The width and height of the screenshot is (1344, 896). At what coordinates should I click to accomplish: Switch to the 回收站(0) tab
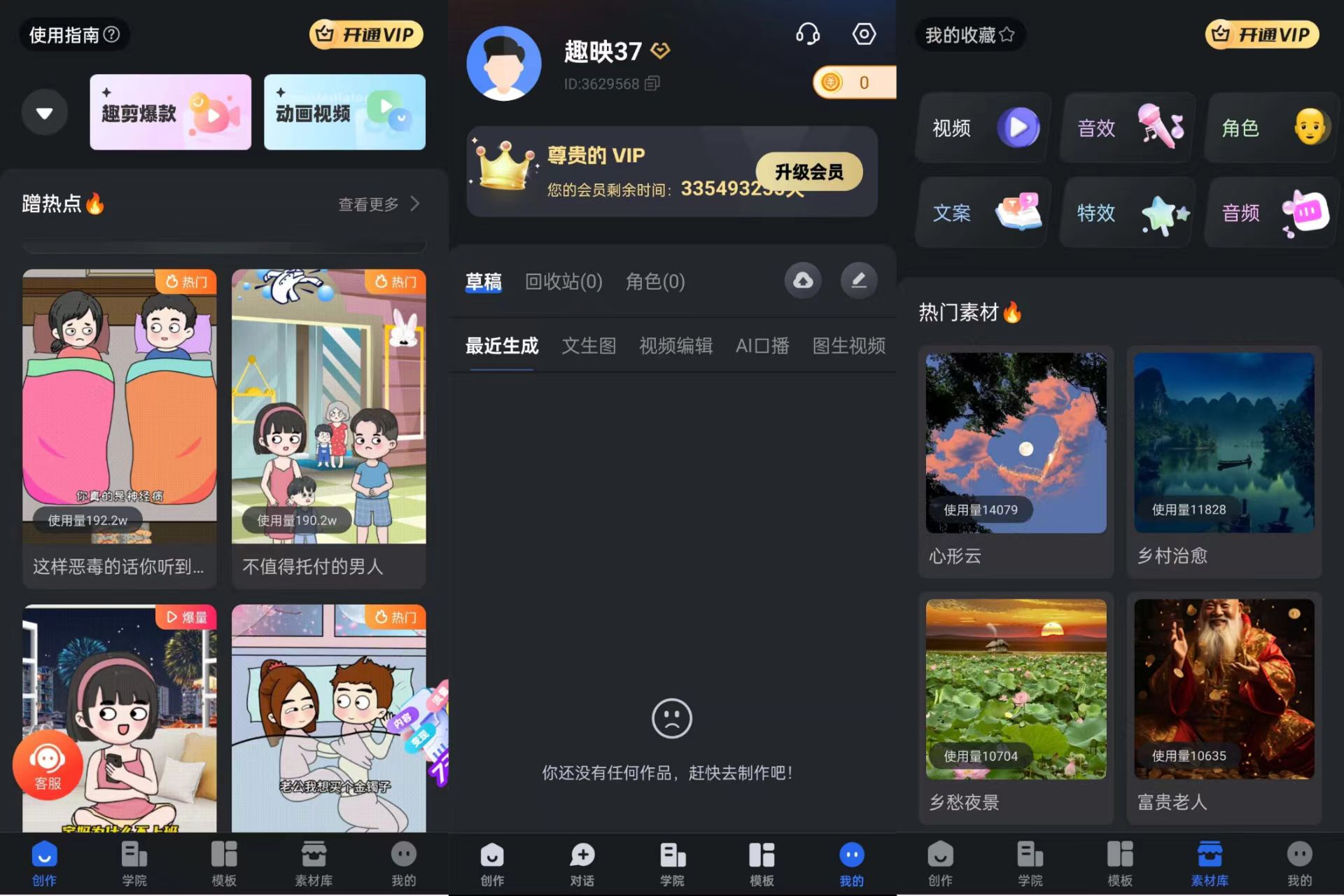click(563, 281)
